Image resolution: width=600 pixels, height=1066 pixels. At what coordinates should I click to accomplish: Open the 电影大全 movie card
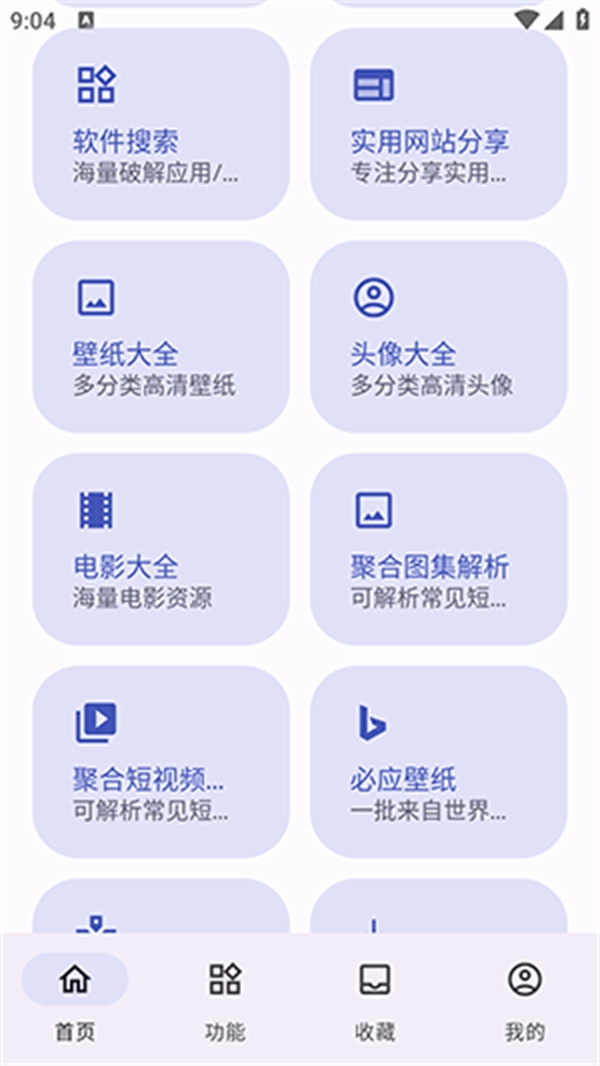(161, 550)
